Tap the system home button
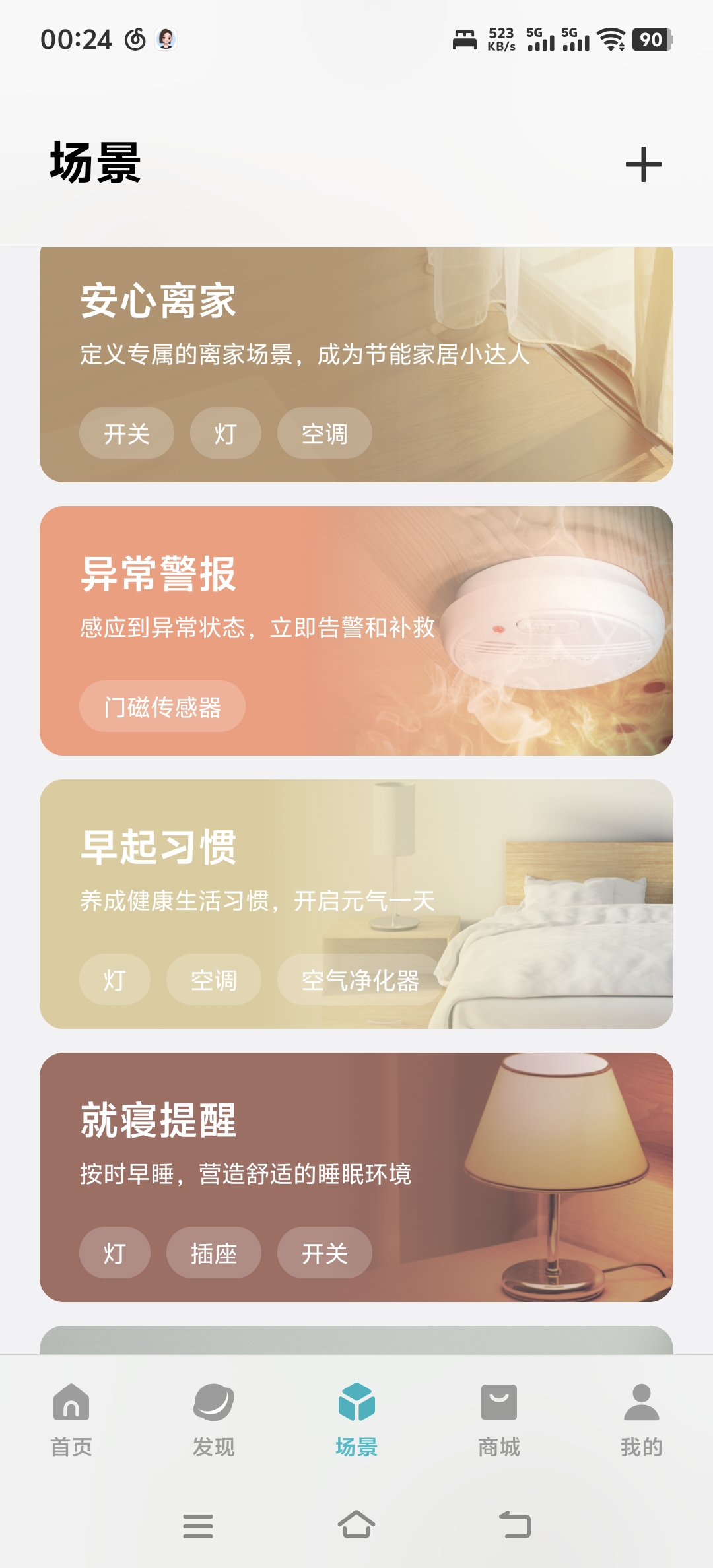The width and height of the screenshot is (713, 1568). tap(356, 1524)
